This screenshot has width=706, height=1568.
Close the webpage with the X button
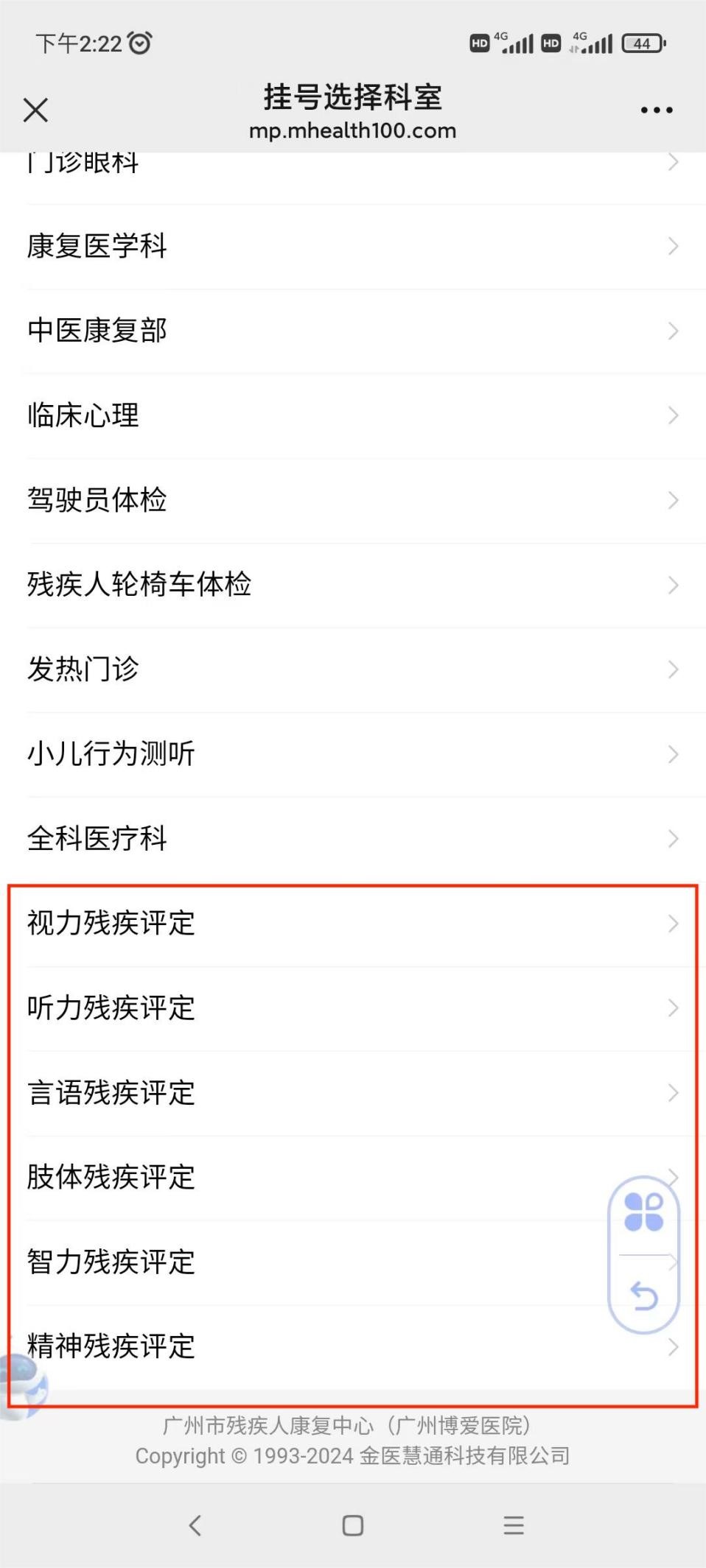tap(35, 110)
